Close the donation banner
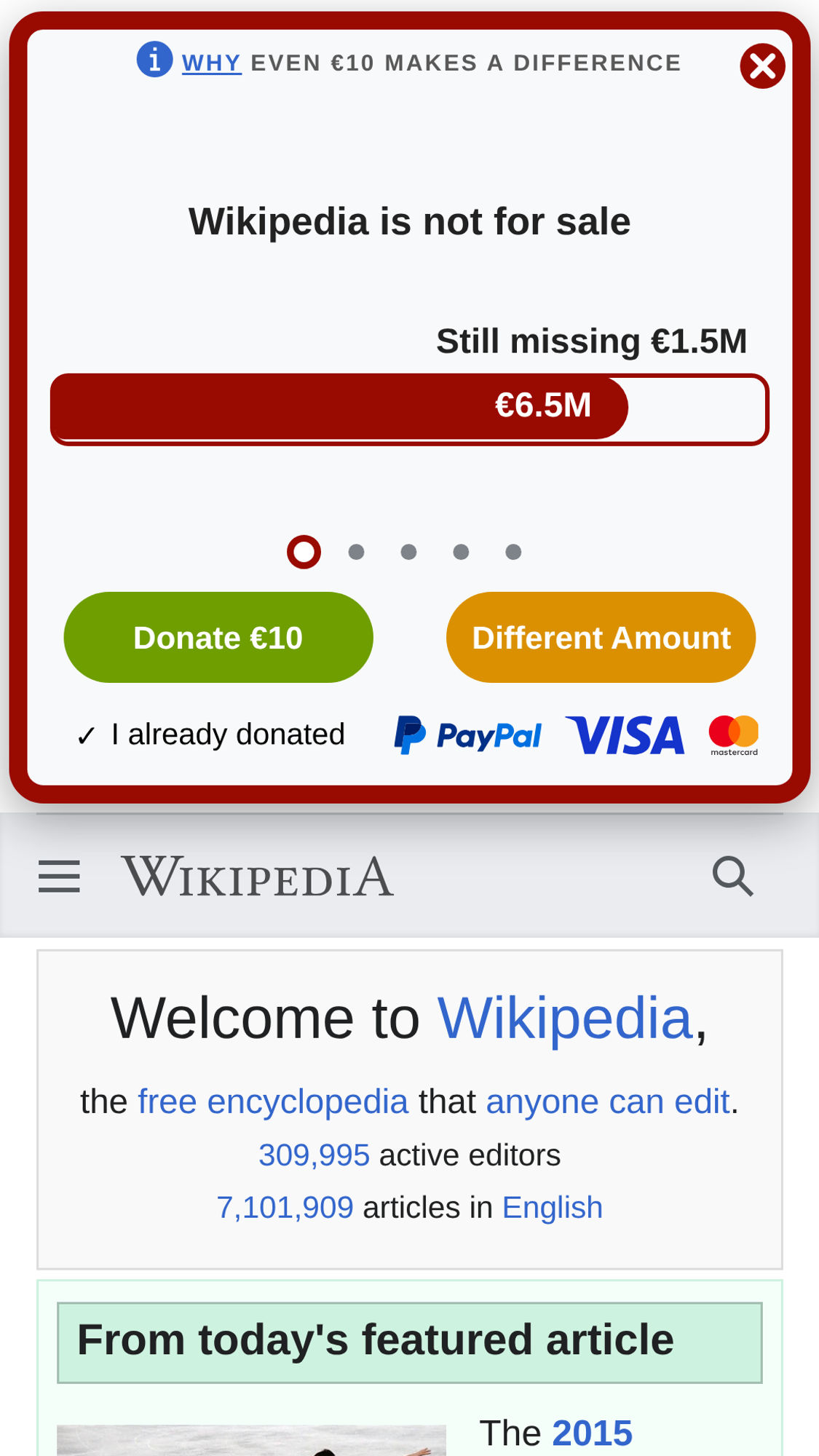Screen dimensions: 819x1456 [x=762, y=66]
